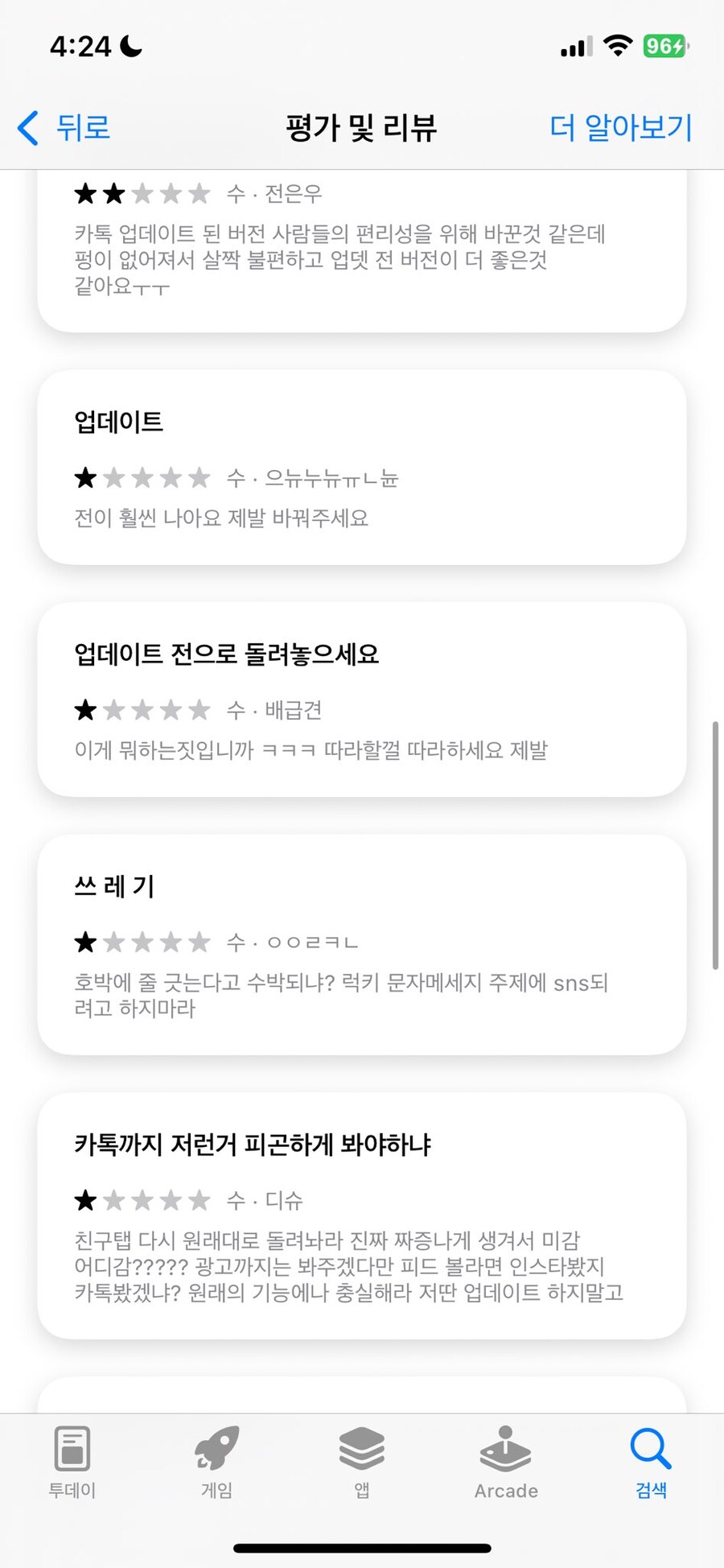This screenshot has height=1568, width=724.
Task: Expand the 업데이트 전으로 돌려놓으세요 review
Action: [360, 700]
